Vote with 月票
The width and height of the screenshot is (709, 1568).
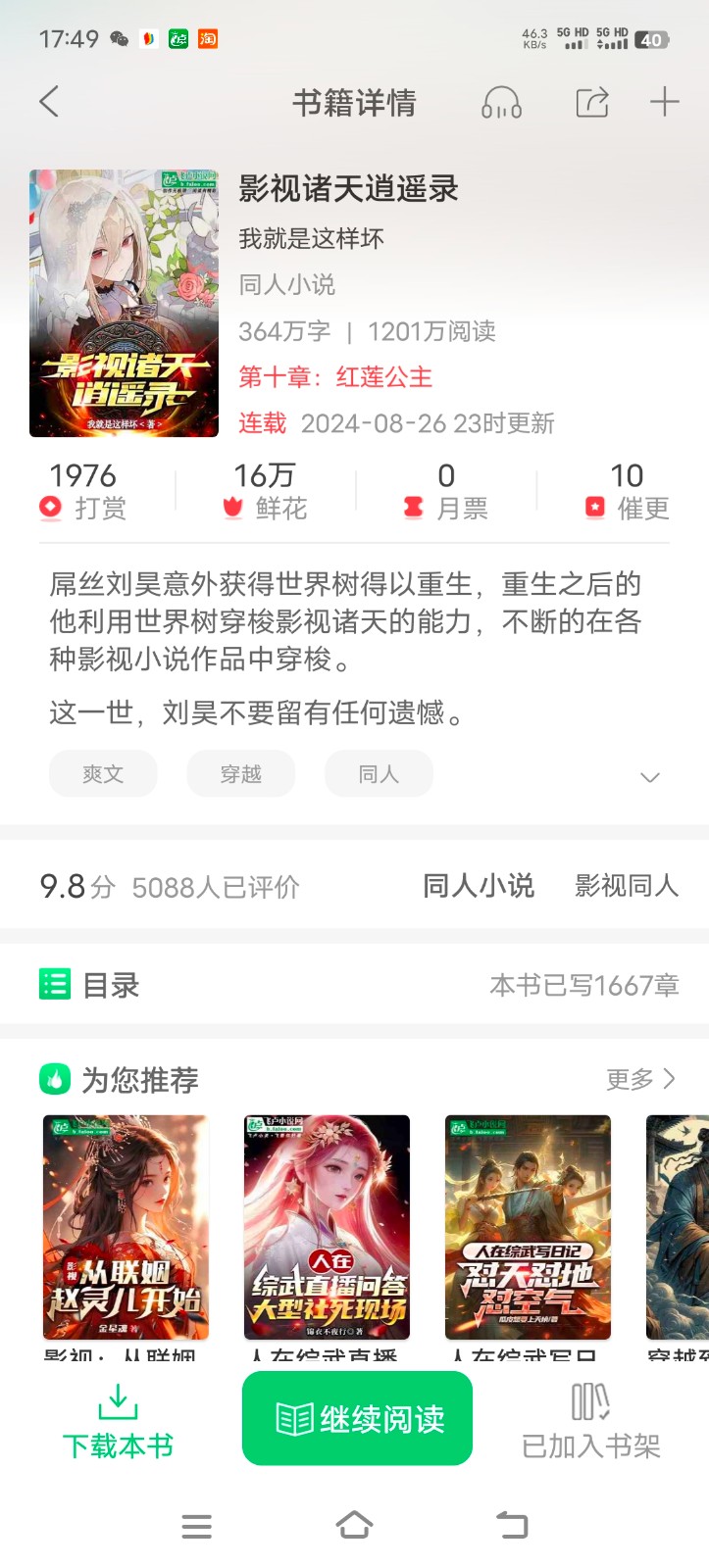pyautogui.click(x=446, y=492)
